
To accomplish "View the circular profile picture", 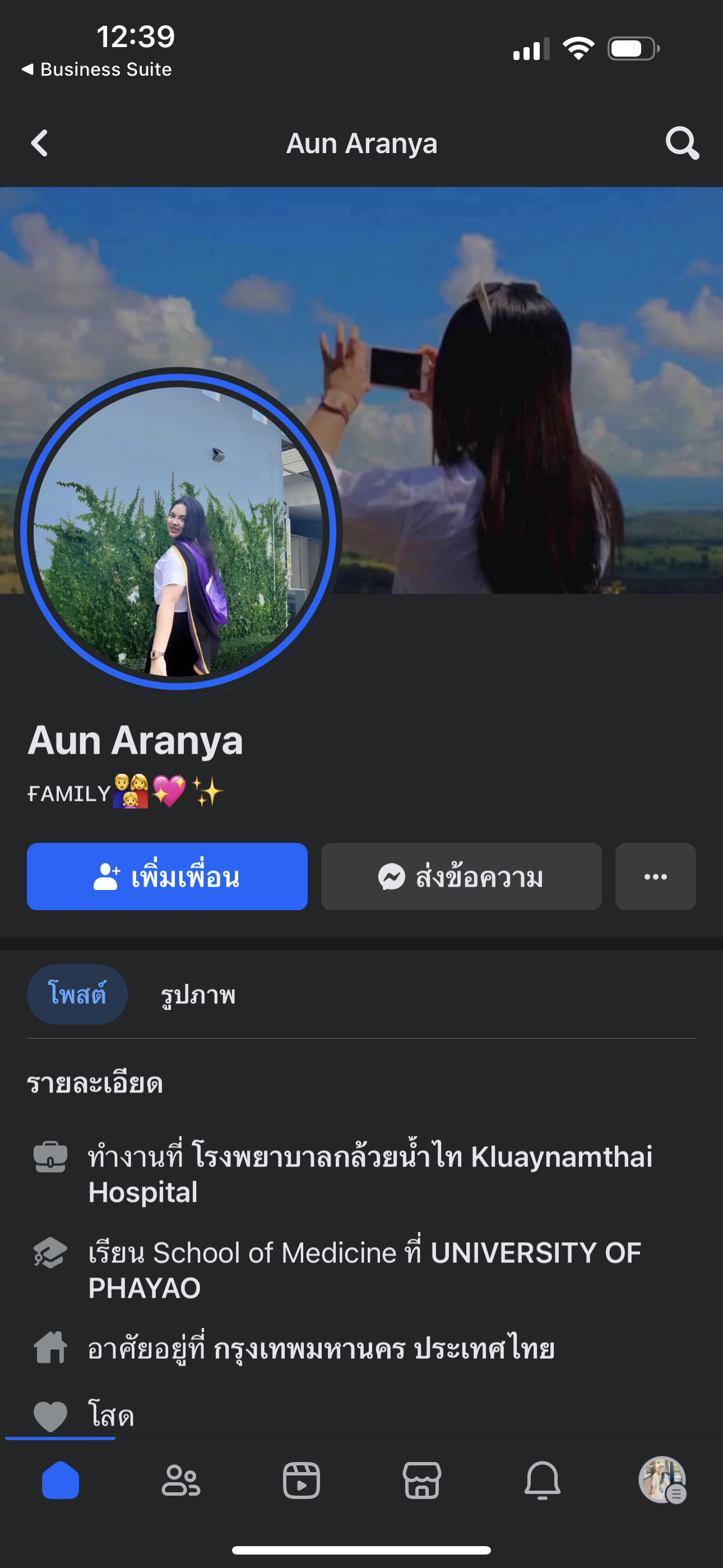I will tap(178, 532).
